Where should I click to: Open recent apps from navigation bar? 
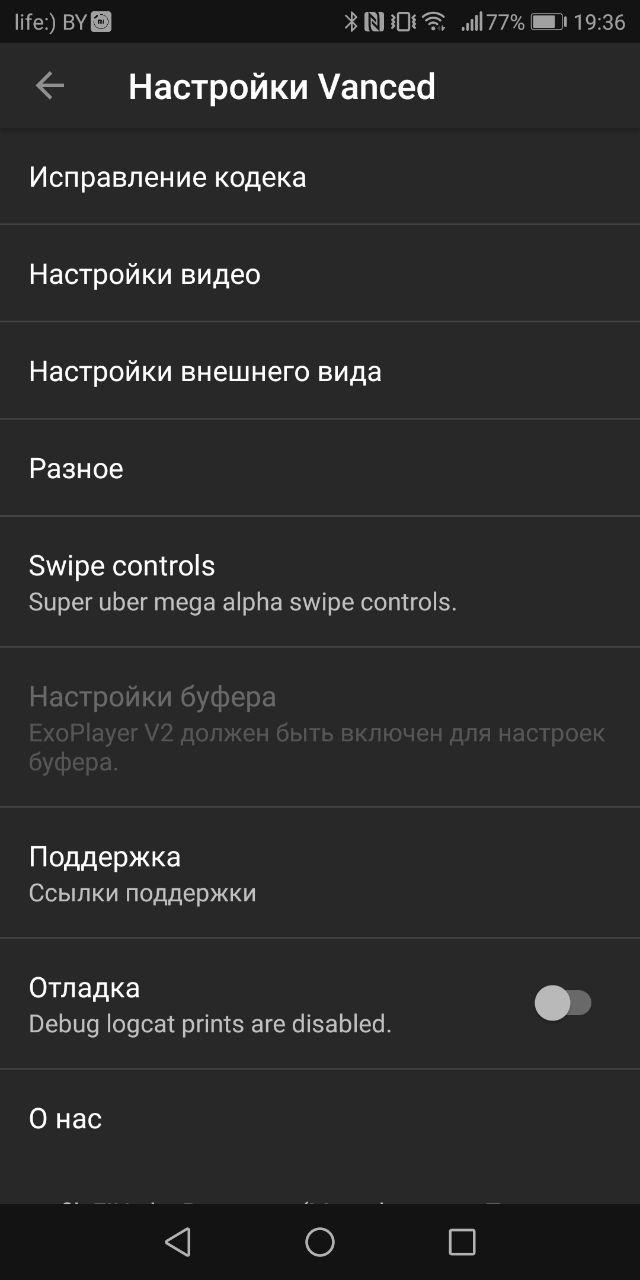click(462, 1242)
